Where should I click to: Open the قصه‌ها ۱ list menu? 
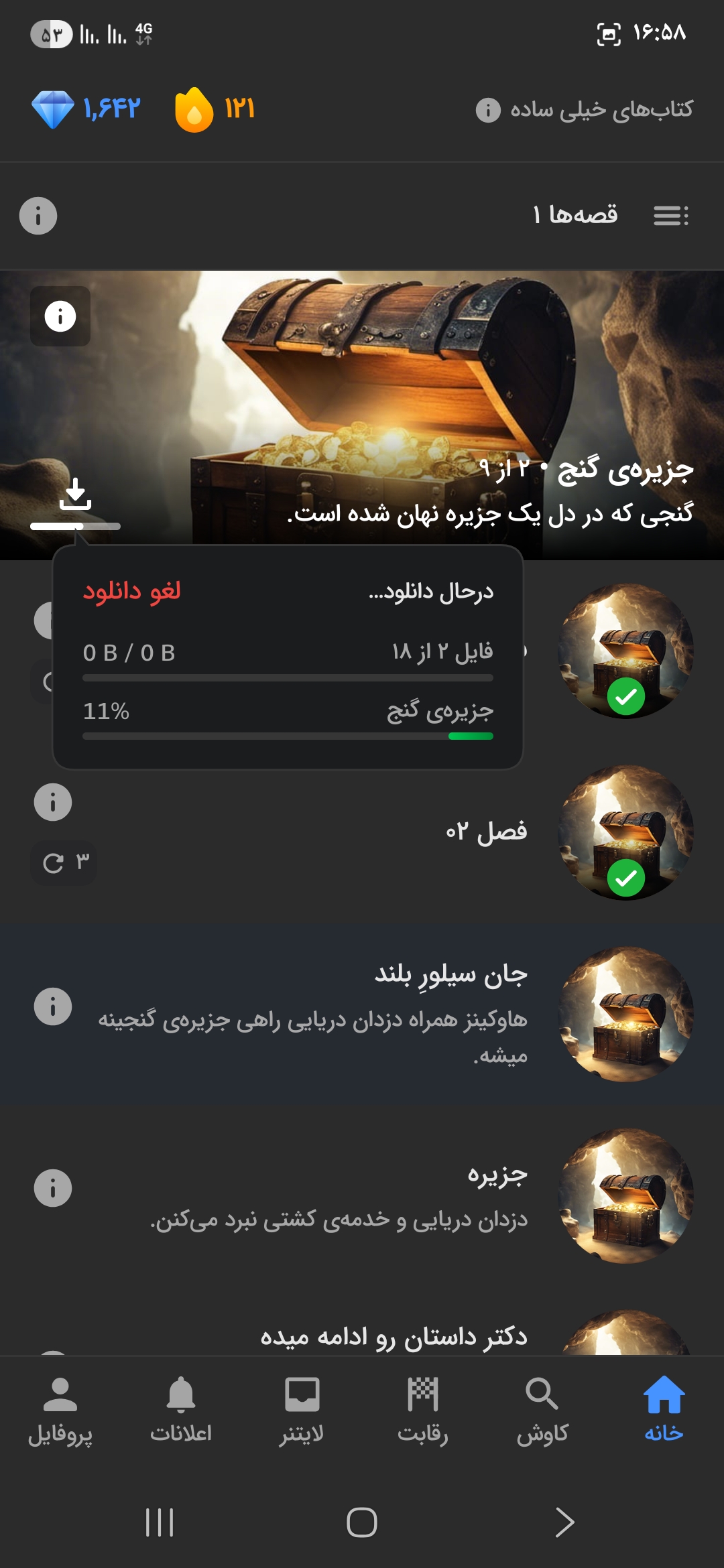(670, 216)
